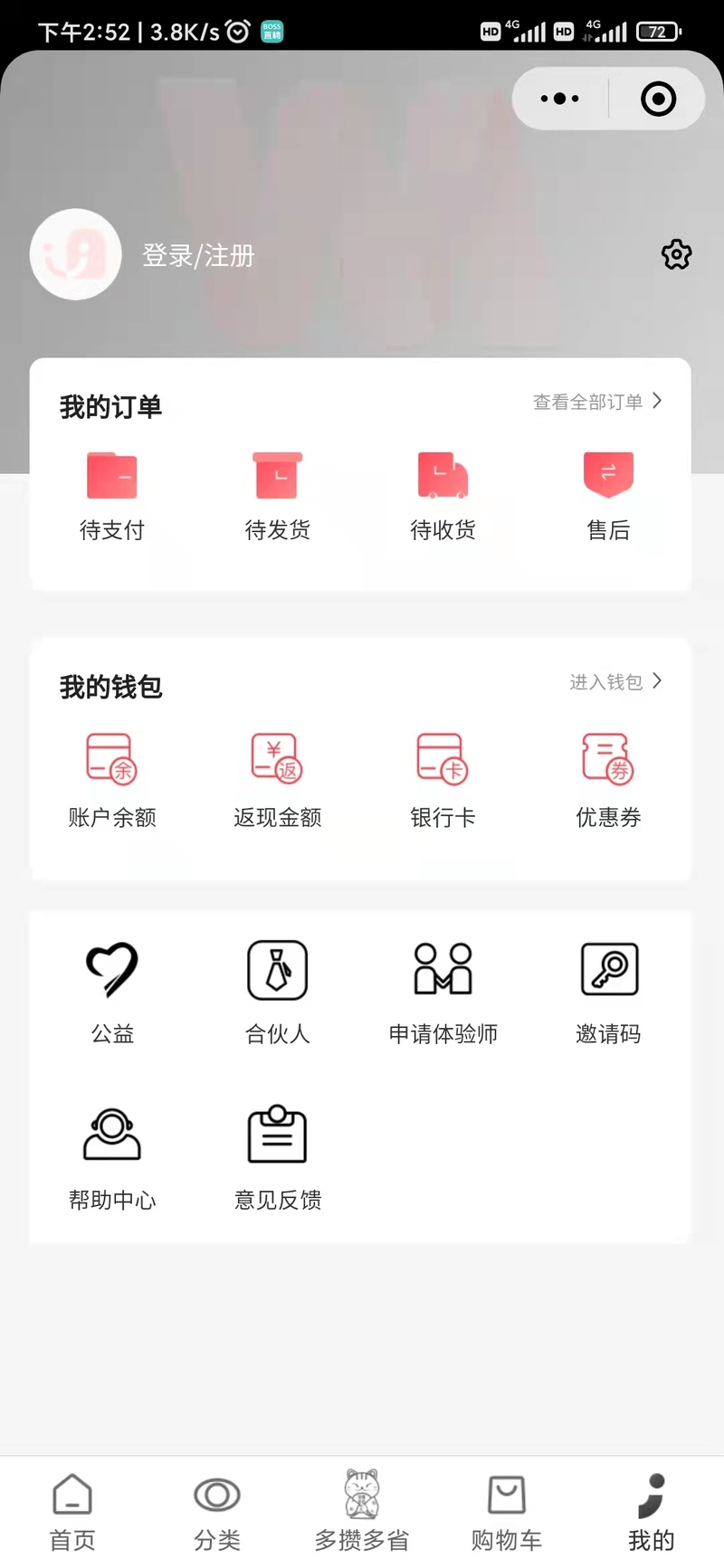Switch to the 首页 tab
724x1568 pixels.
[72, 1512]
